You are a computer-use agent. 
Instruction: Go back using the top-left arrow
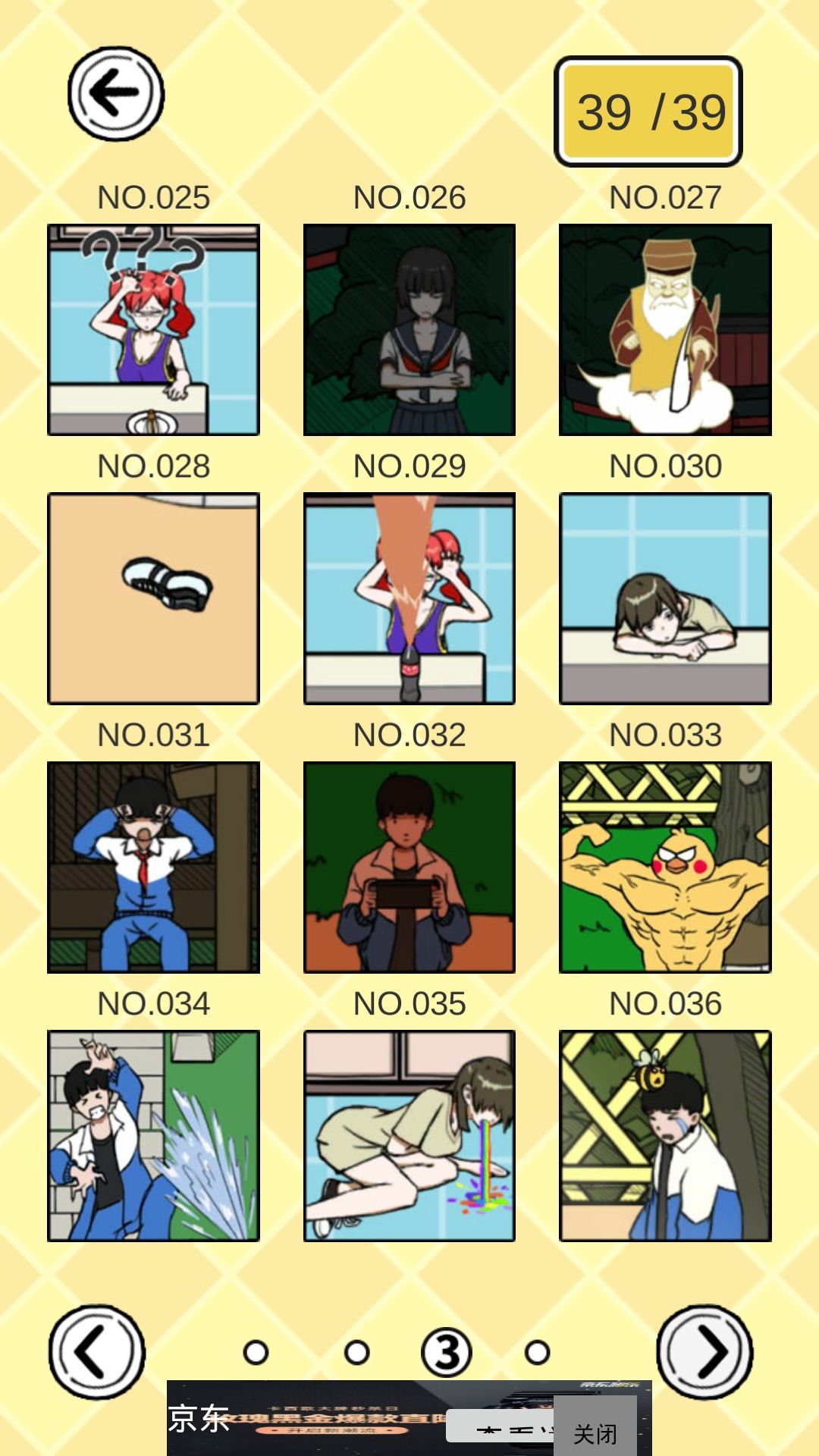click(116, 94)
